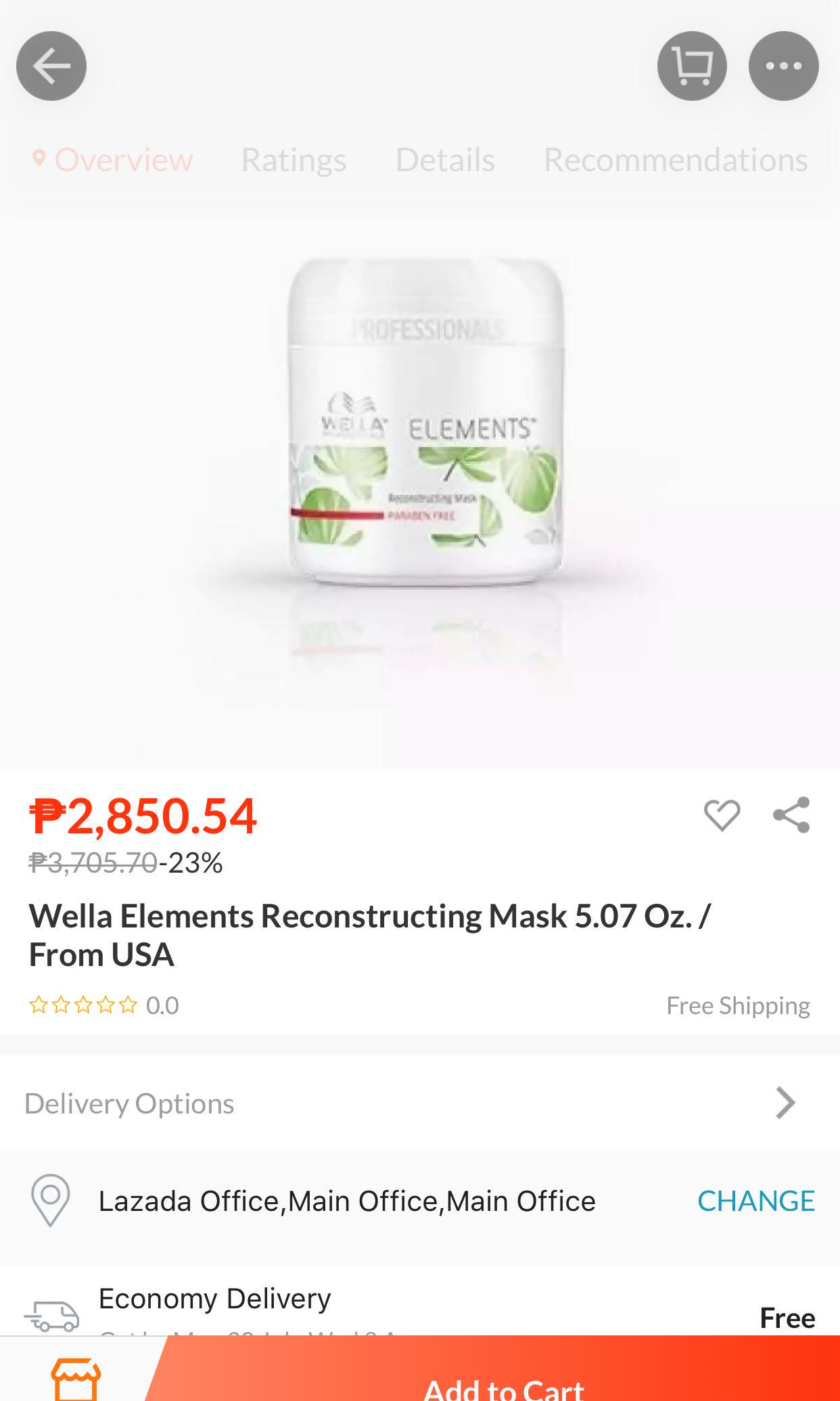The height and width of the screenshot is (1401, 840).
Task: Select Economy Delivery option
Action: coord(213,1298)
